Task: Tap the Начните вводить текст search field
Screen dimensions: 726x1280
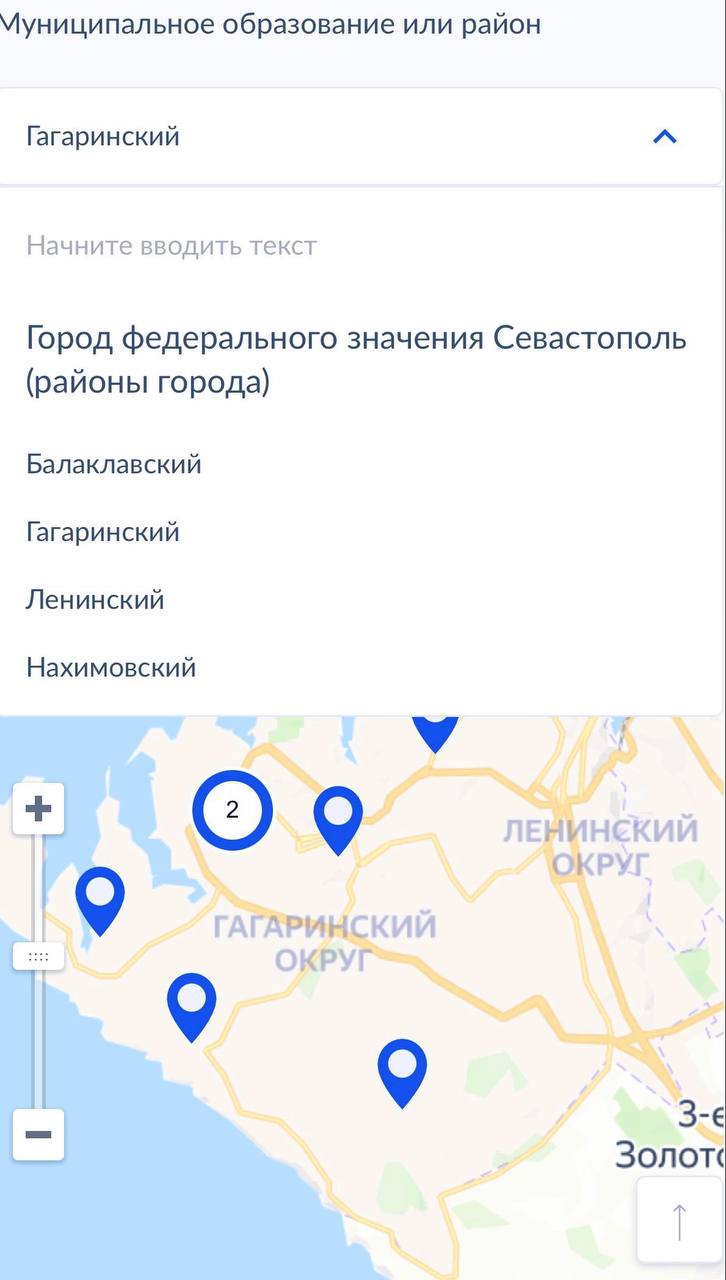Action: [x=360, y=246]
